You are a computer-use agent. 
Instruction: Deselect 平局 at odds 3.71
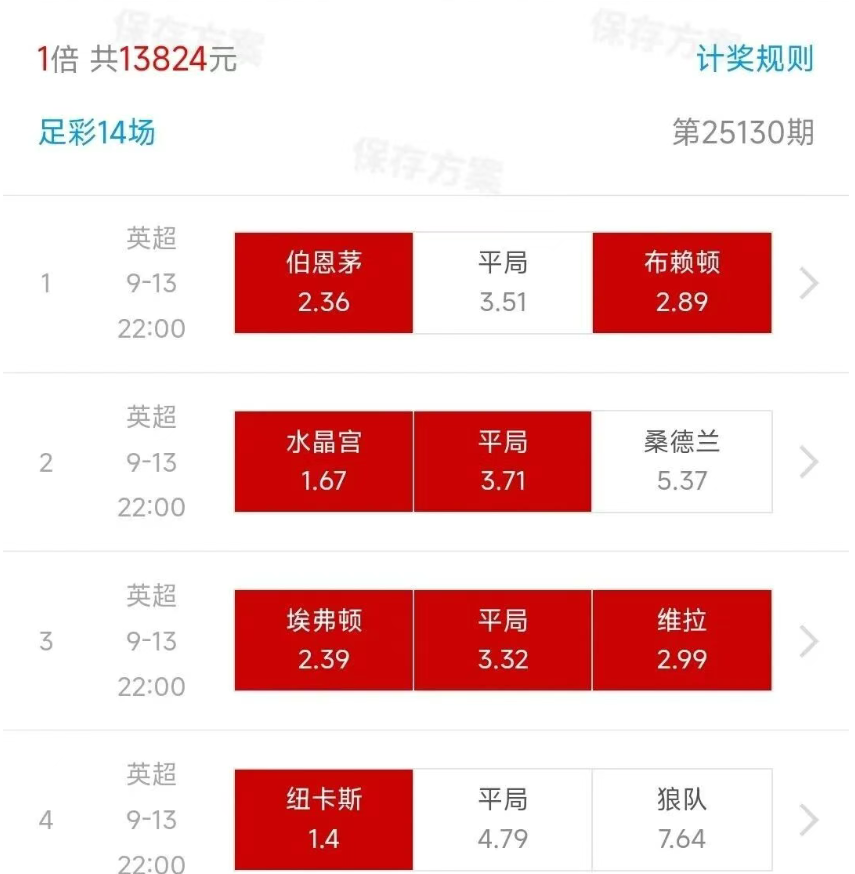(x=503, y=461)
